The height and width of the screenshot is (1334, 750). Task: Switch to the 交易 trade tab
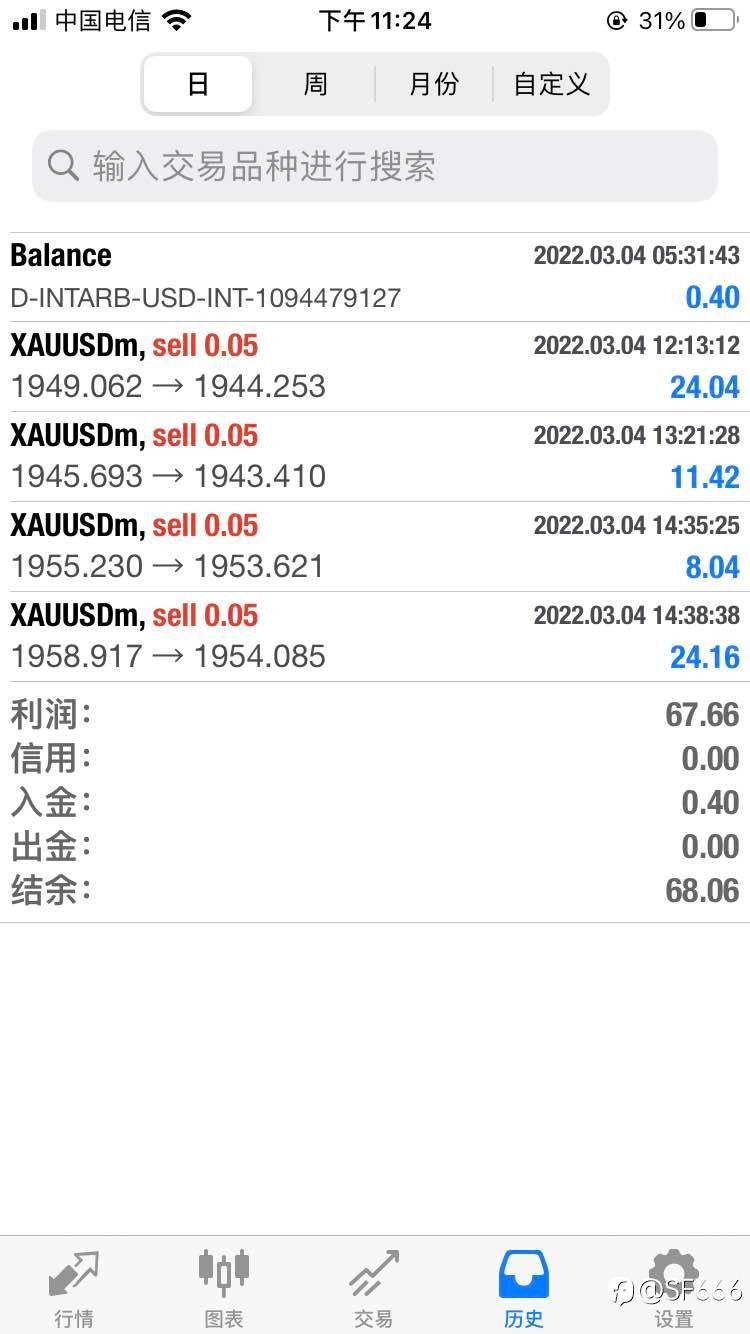point(374,1287)
